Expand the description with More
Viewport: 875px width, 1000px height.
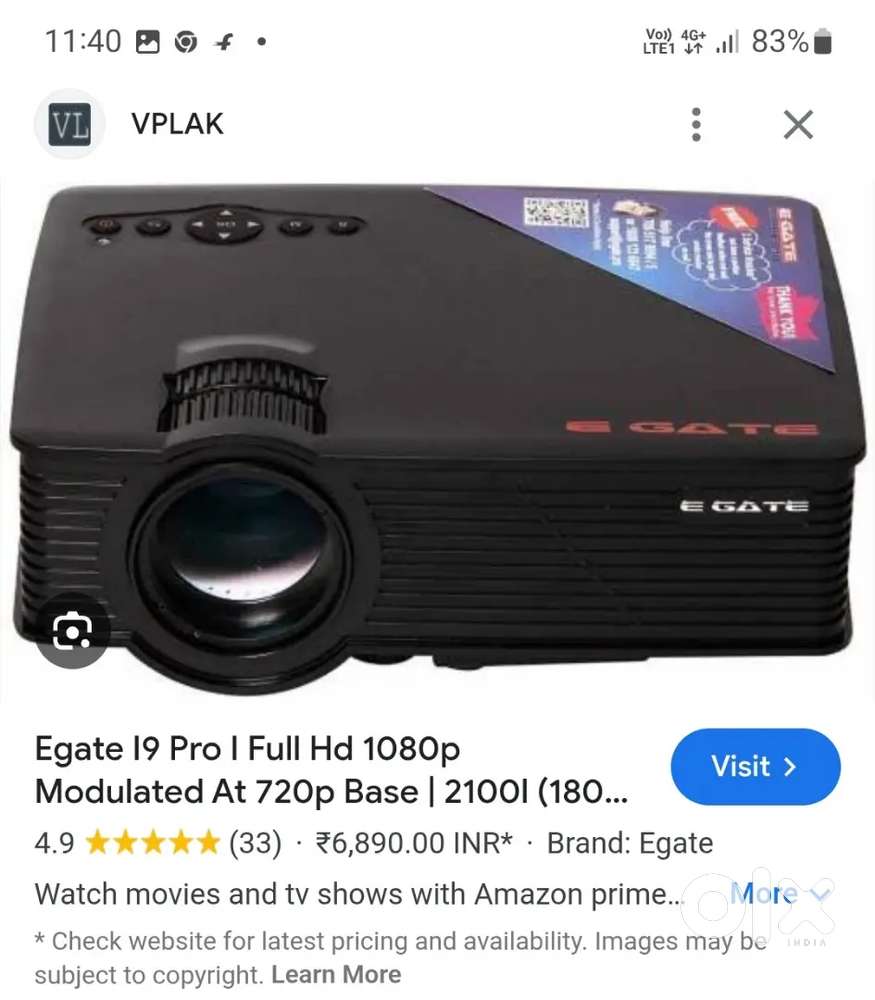pos(779,893)
